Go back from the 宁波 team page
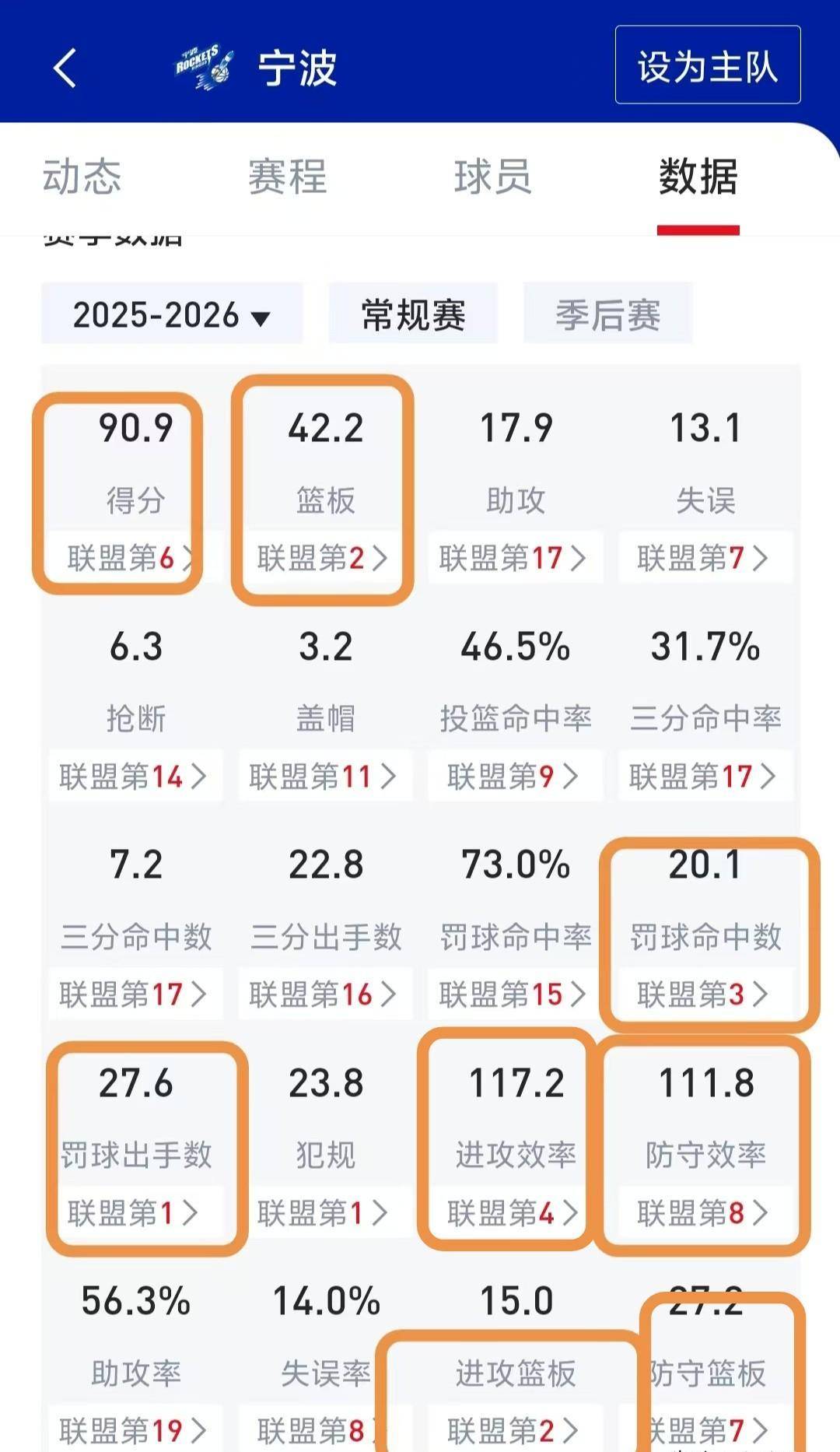The width and height of the screenshot is (840, 1452). tap(65, 68)
